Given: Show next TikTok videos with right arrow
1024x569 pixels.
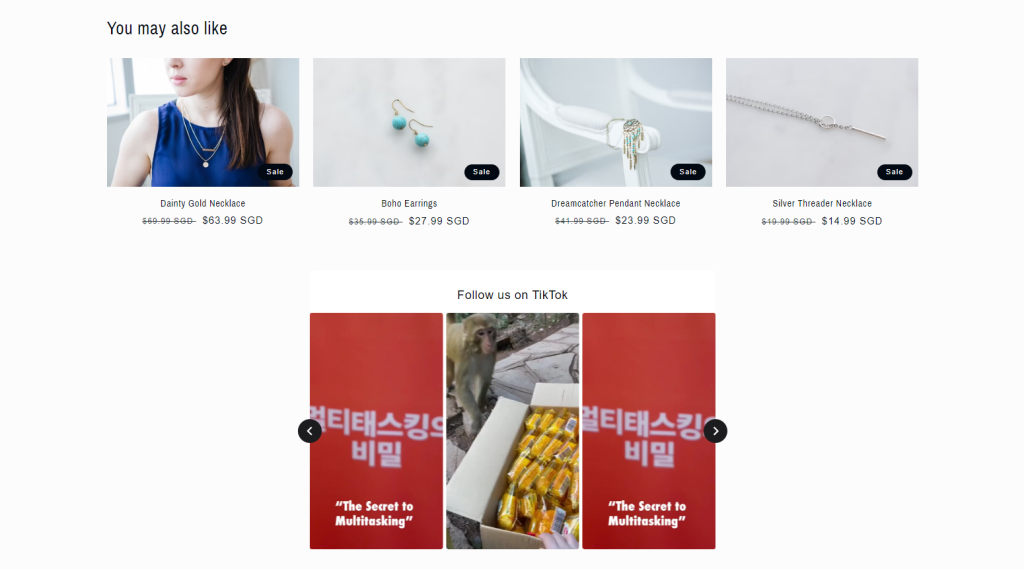Looking at the screenshot, I should click(715, 431).
